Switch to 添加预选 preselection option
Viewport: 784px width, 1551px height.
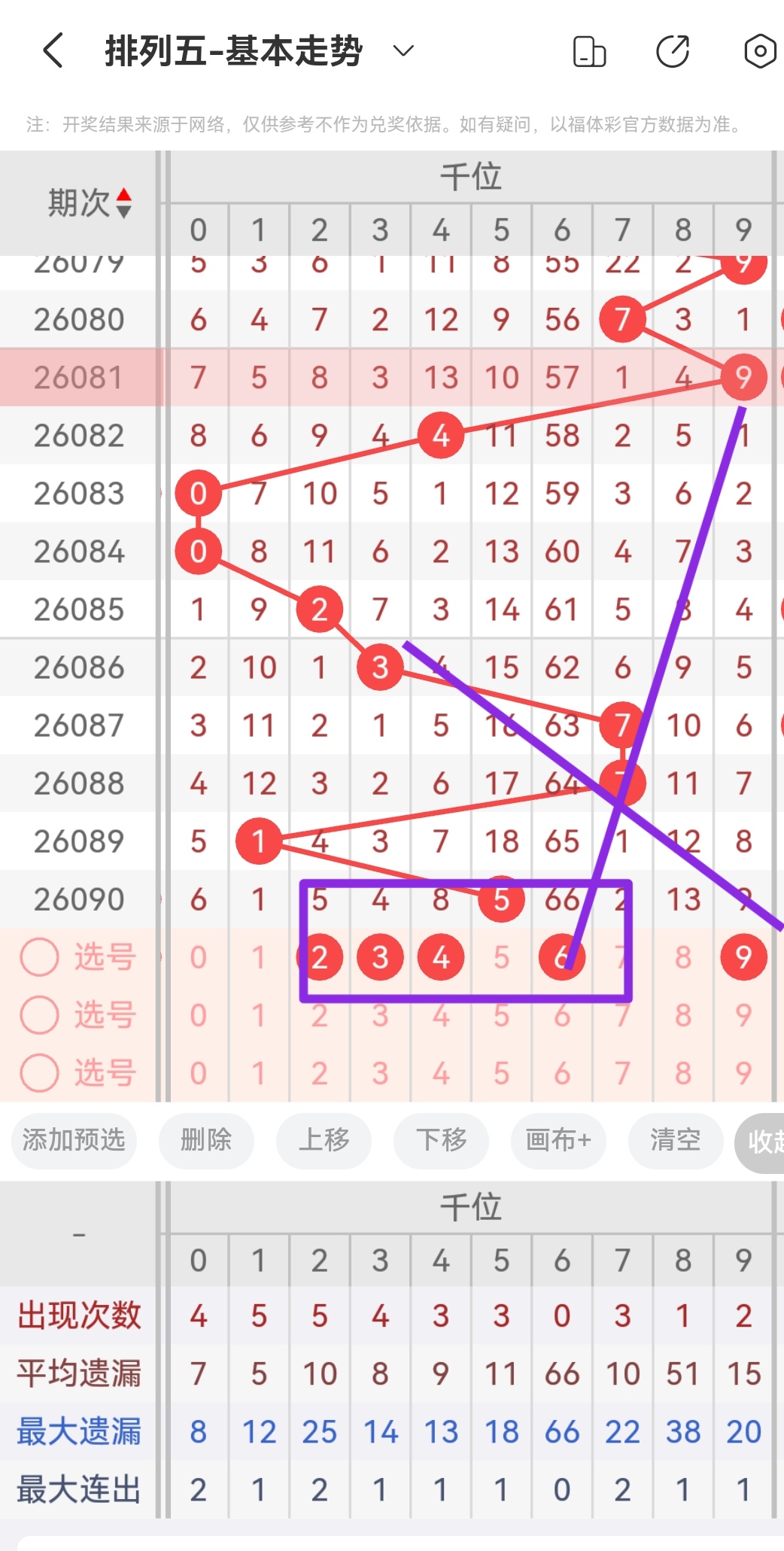click(x=73, y=1142)
